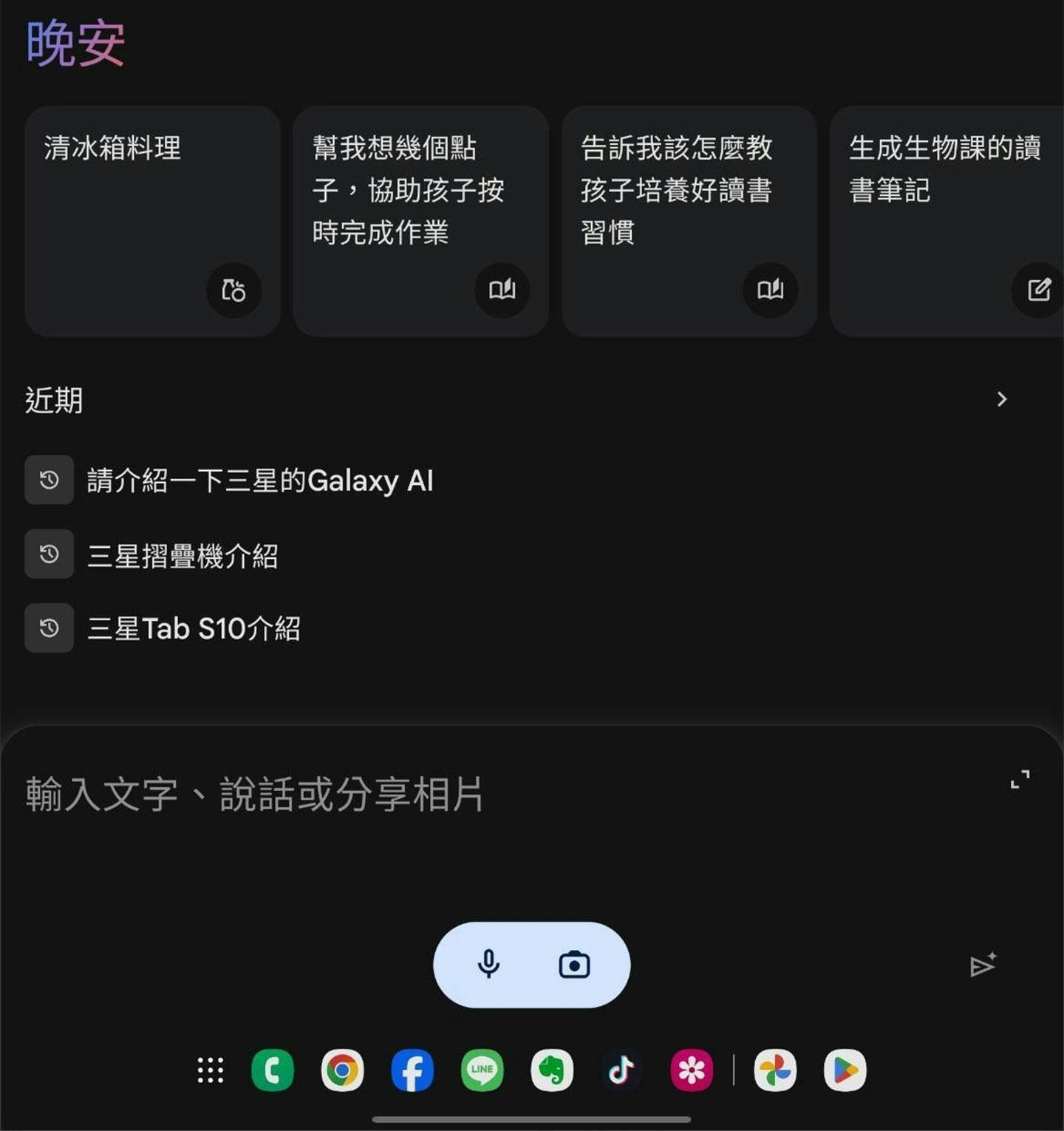The image size is (1064, 1131).
Task: Launch LINE from the taskbar
Action: pyautogui.click(x=482, y=1070)
